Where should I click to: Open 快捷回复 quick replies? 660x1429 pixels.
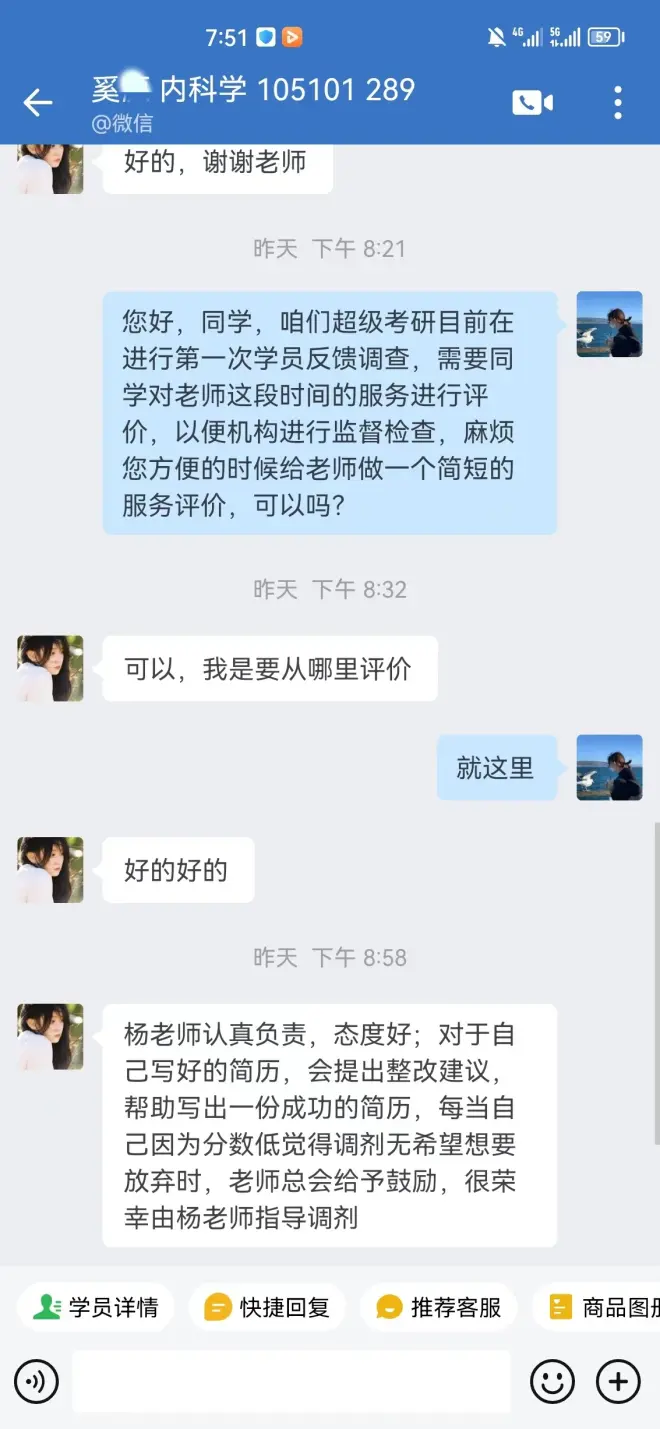pos(267,1307)
